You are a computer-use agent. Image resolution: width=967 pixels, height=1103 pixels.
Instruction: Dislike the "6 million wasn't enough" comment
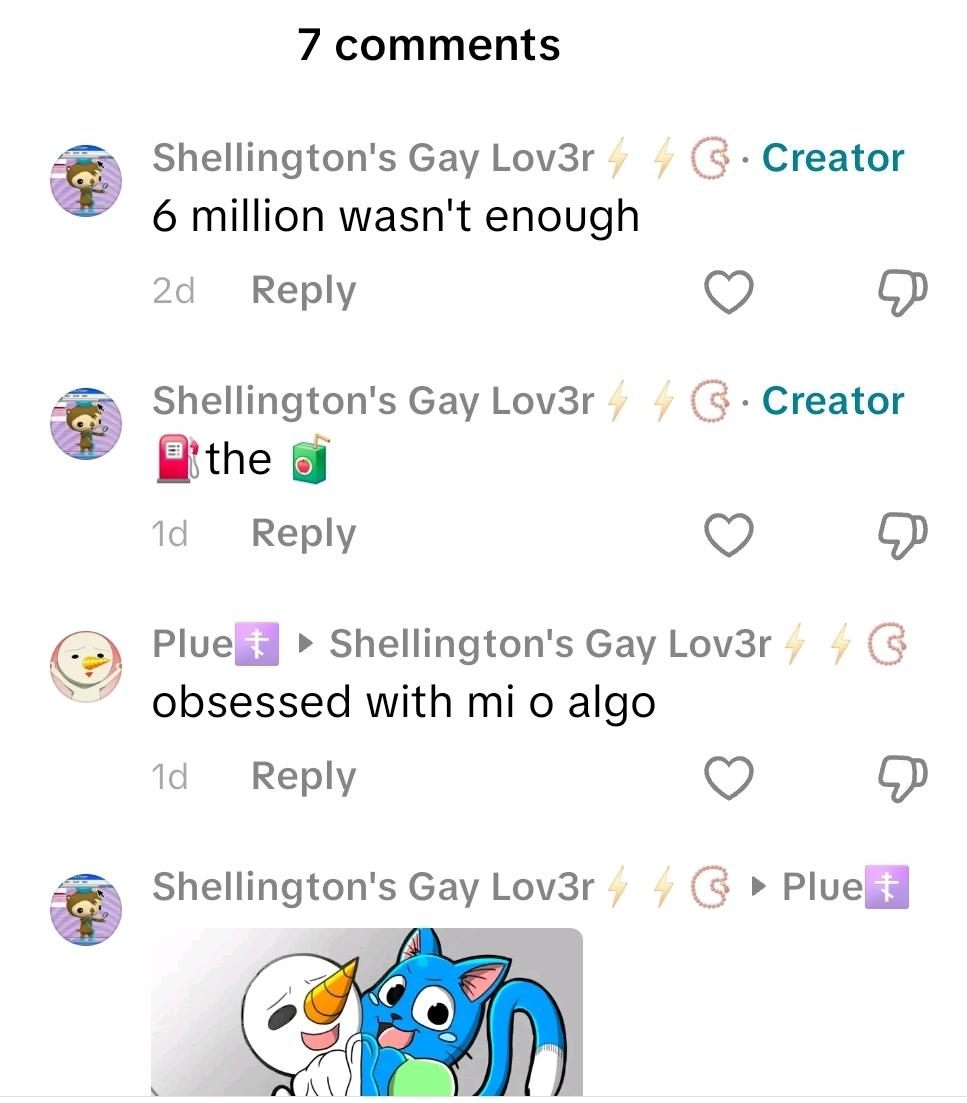coord(902,292)
